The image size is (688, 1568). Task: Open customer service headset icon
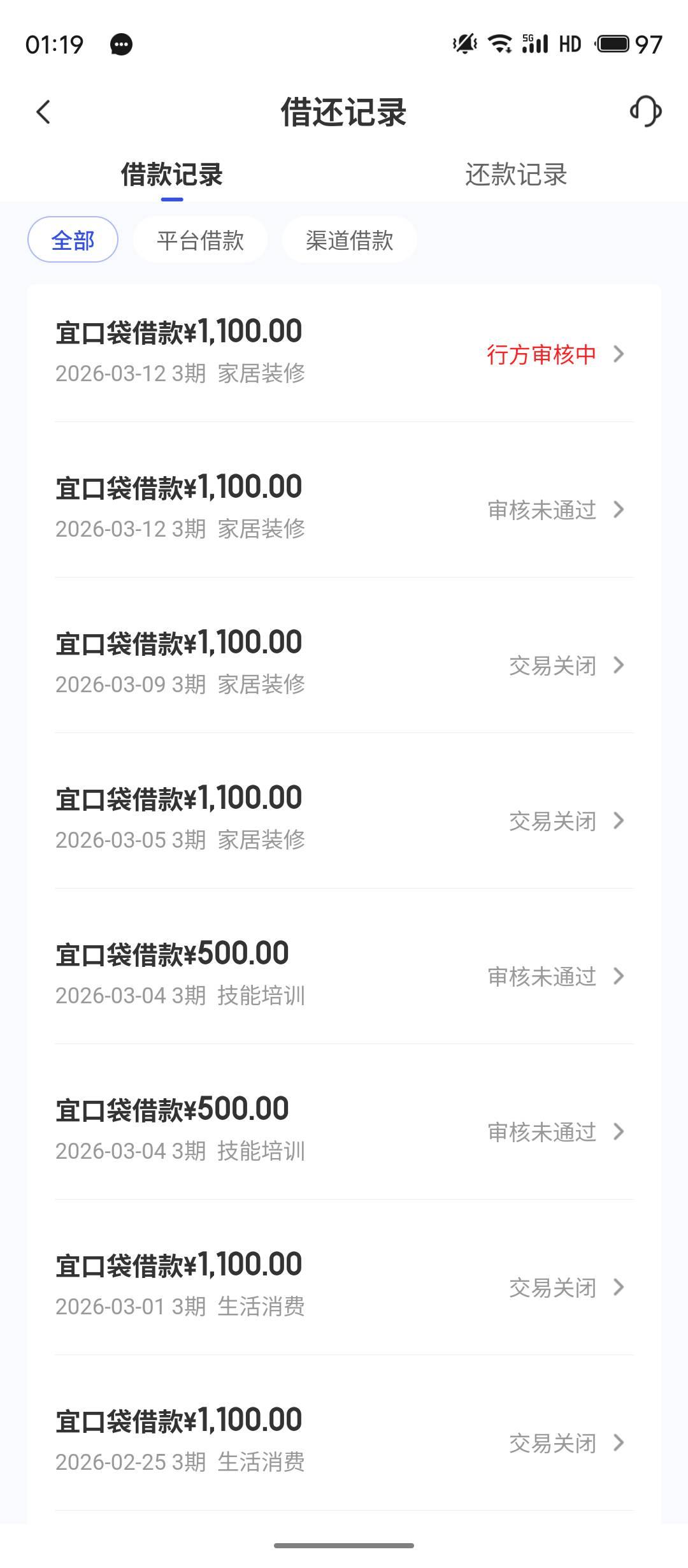(x=645, y=112)
